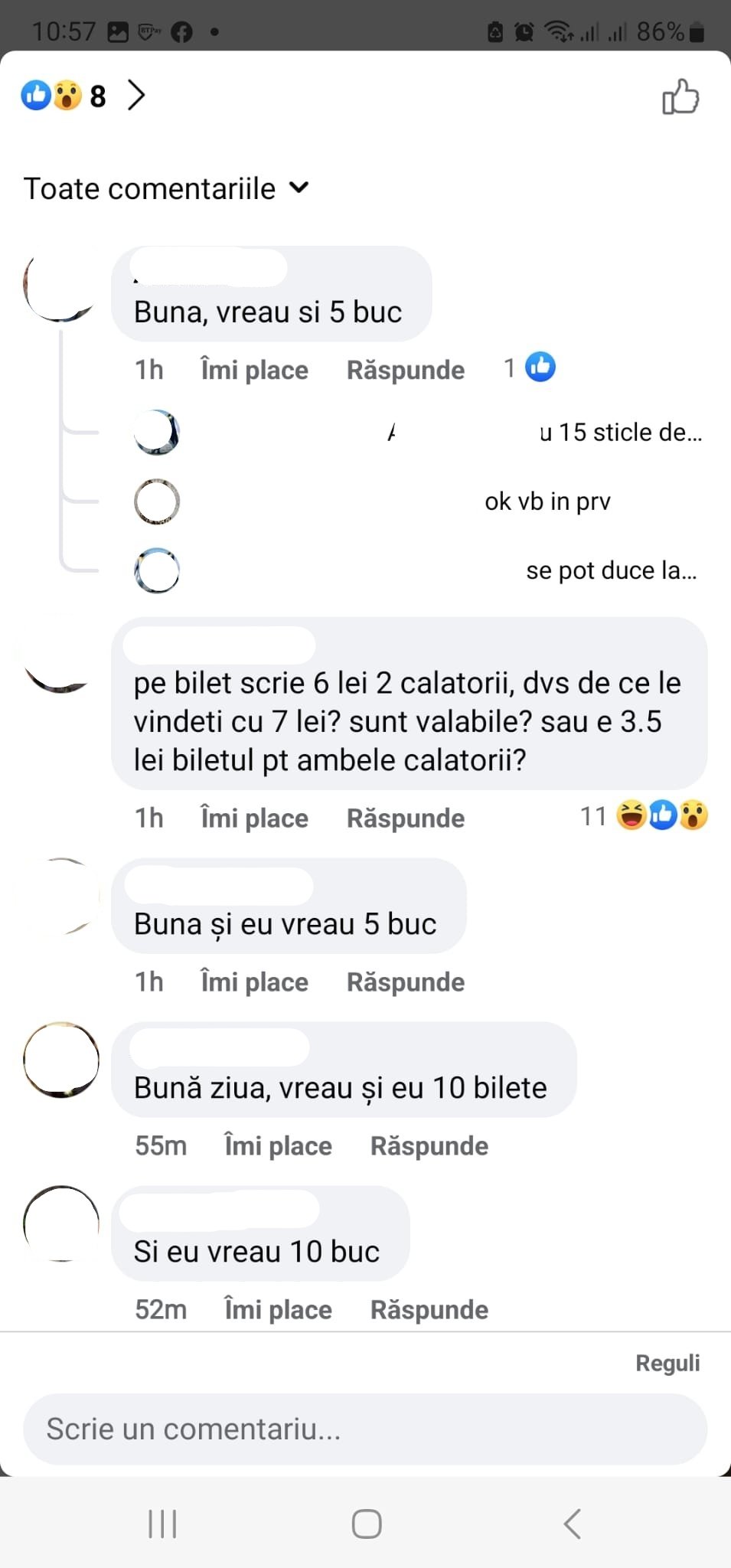Screen dimensions: 731x1568
Task: Open recent apps from the navigation bar
Action: click(162, 1524)
